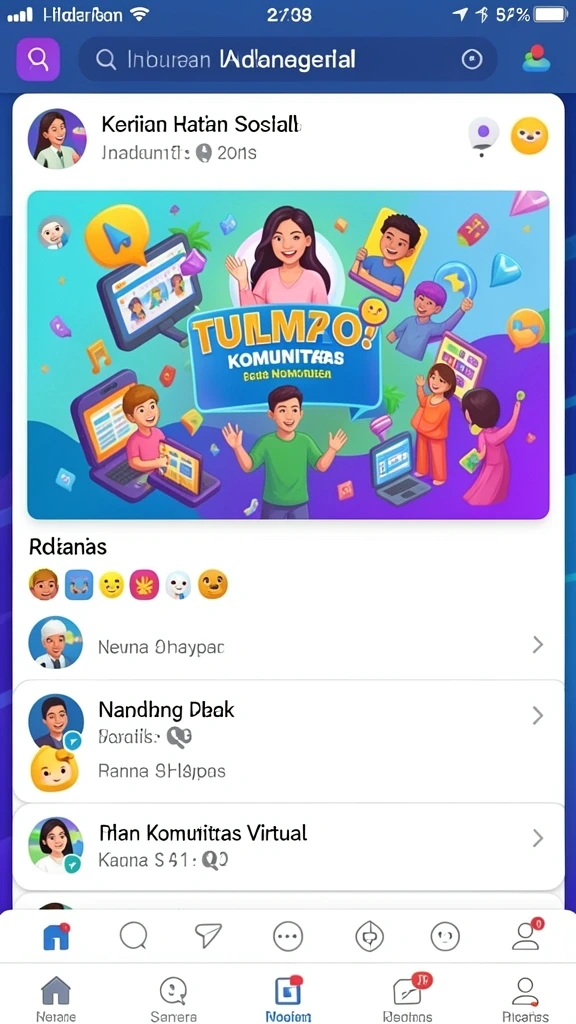The width and height of the screenshot is (576, 1024).
Task: Switch to the Netane home tab
Action: coord(56,999)
